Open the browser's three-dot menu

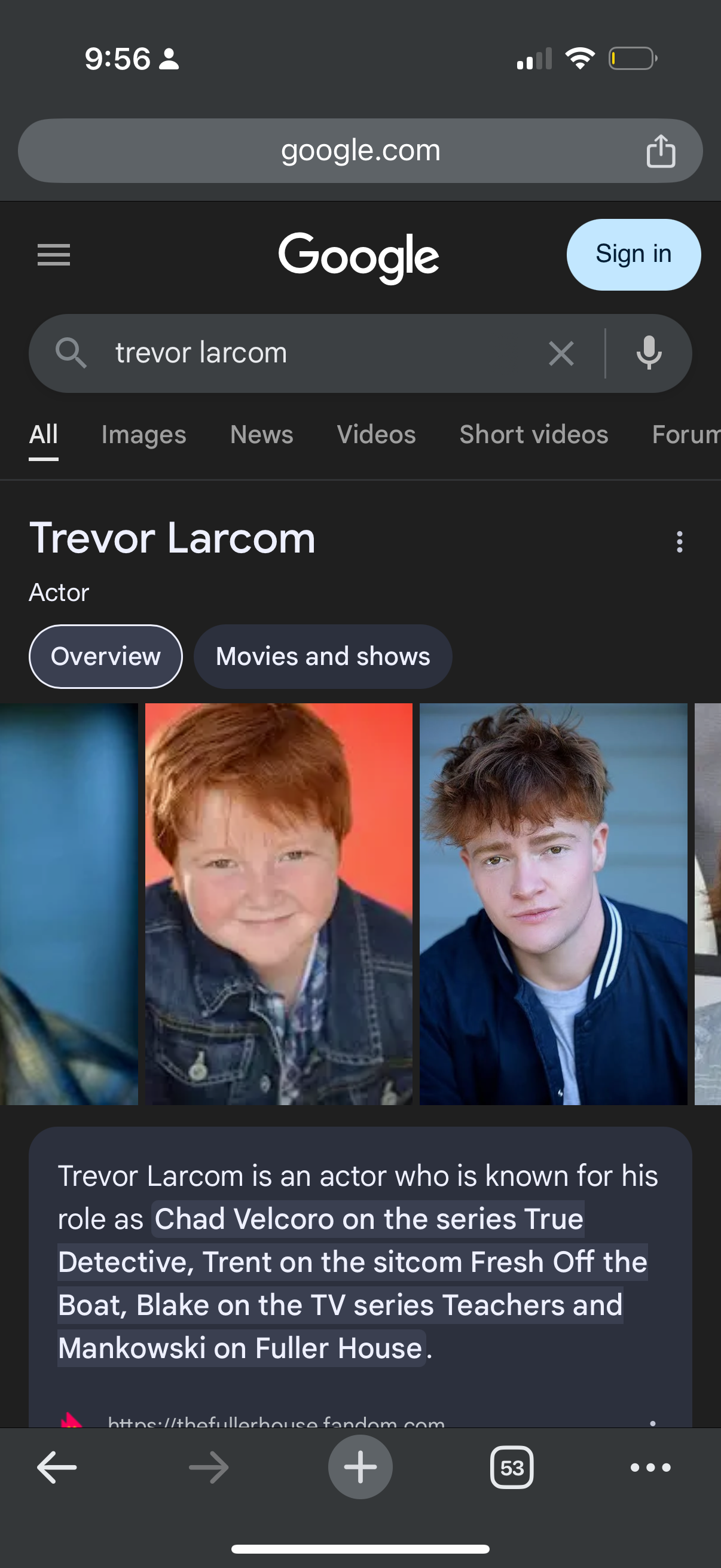click(650, 1467)
